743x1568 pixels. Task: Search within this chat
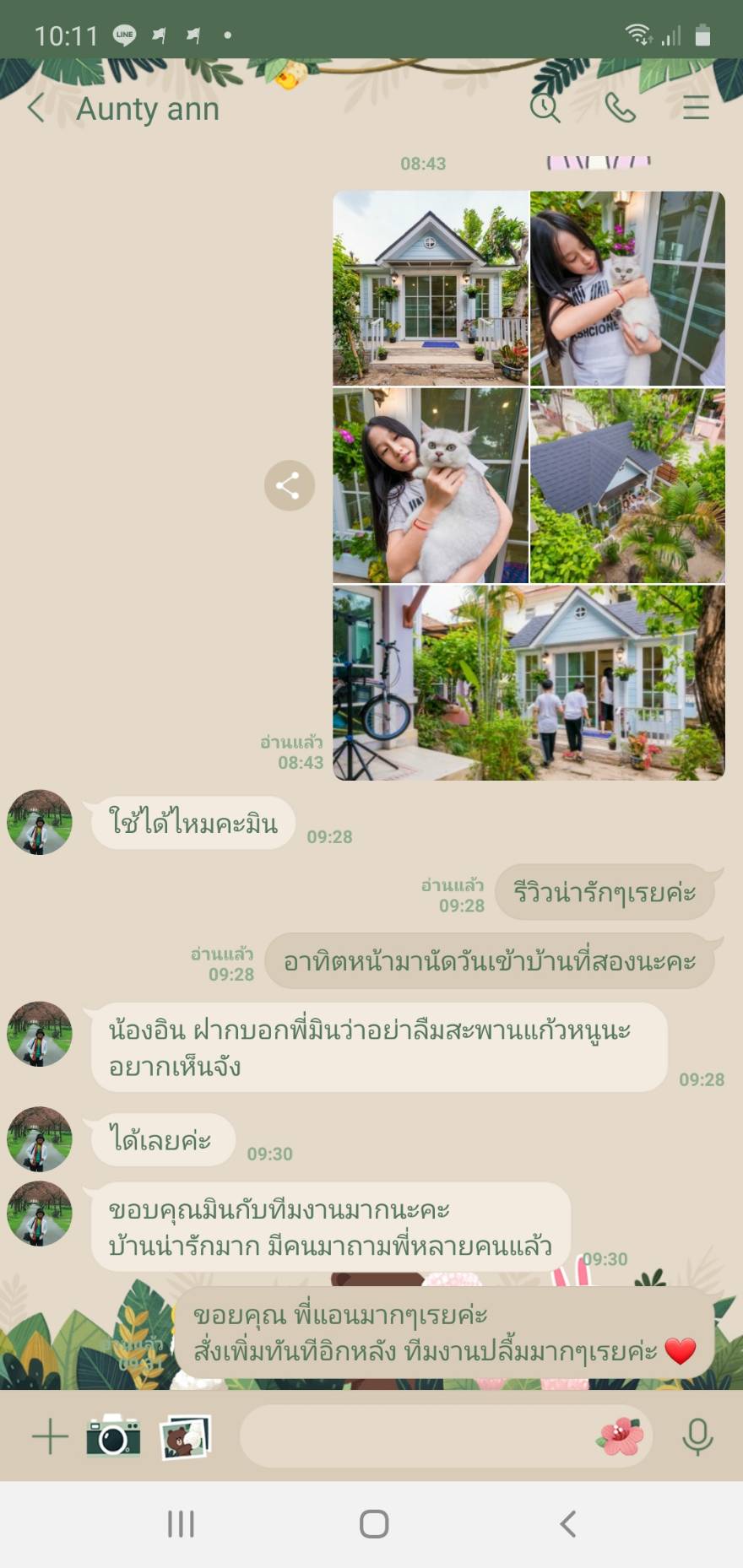click(545, 108)
